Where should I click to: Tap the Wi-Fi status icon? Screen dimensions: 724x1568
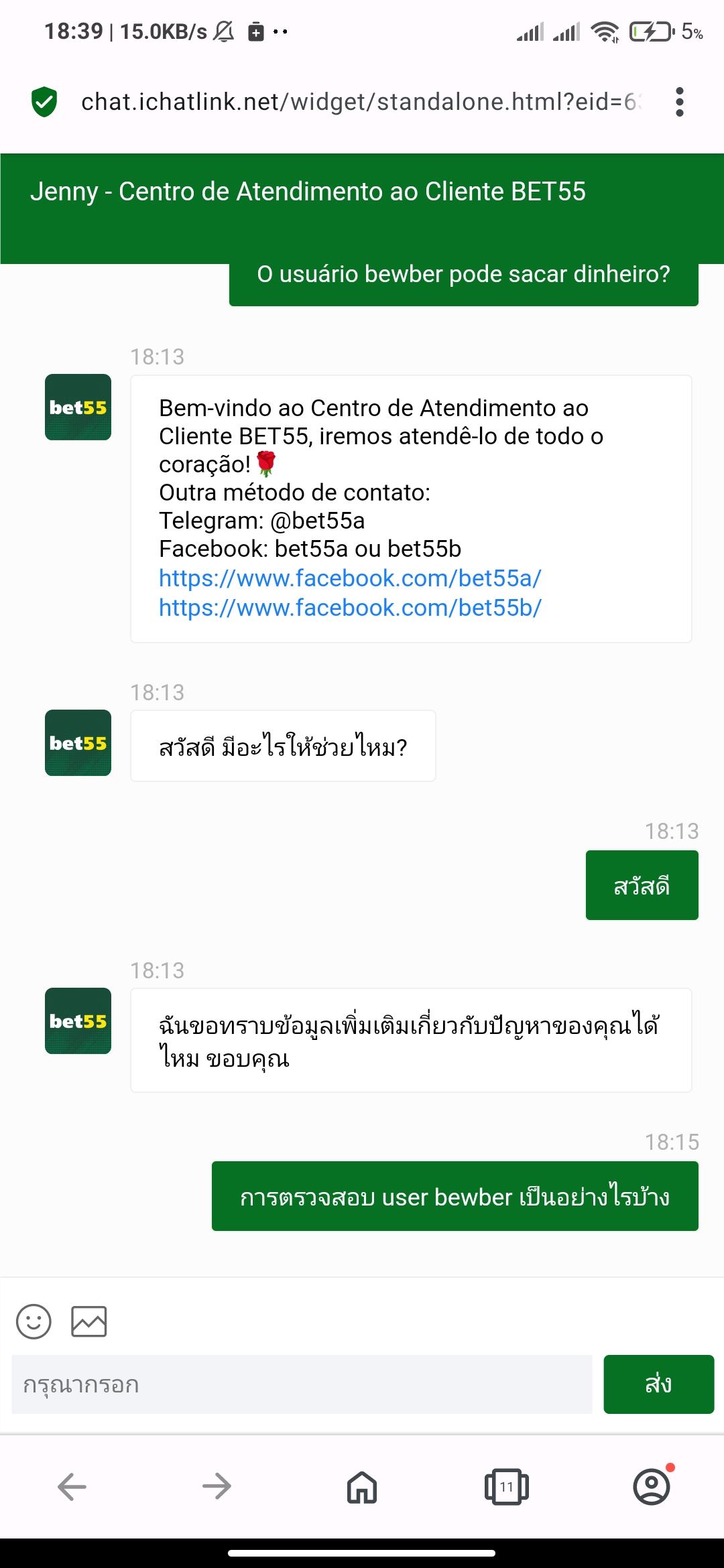click(605, 30)
